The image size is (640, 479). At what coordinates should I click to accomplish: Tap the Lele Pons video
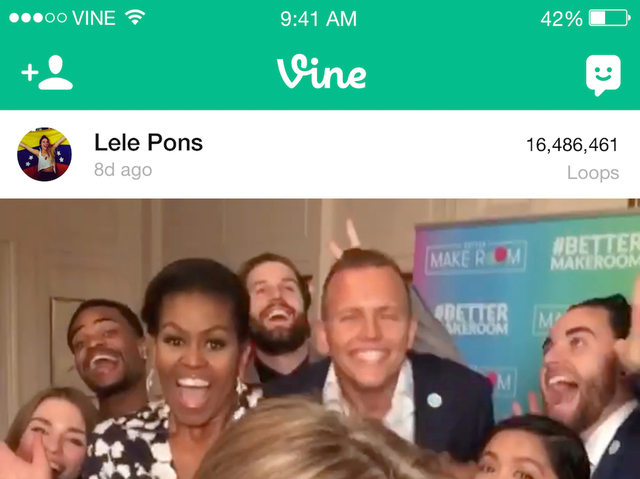(320, 340)
